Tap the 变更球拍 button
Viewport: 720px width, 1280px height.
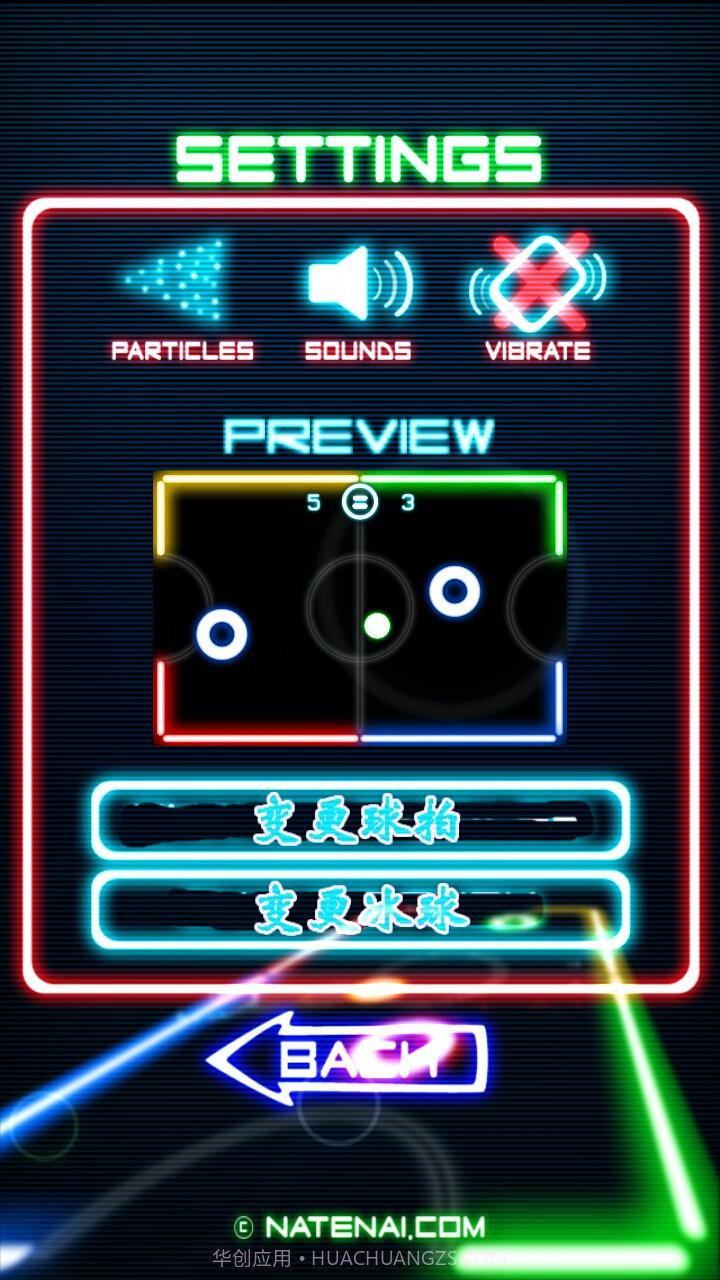(360, 821)
